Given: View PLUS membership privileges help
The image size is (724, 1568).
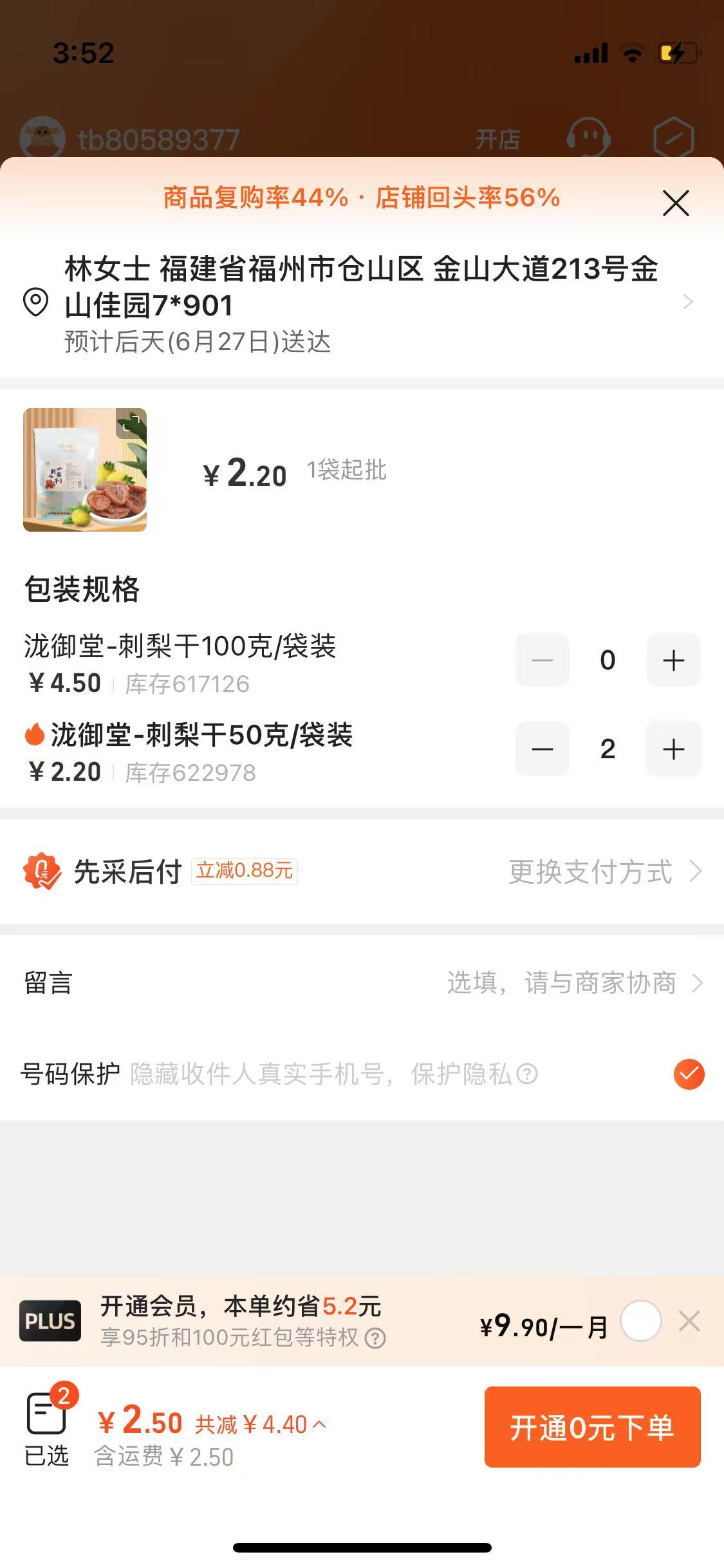Looking at the screenshot, I should [x=375, y=1338].
